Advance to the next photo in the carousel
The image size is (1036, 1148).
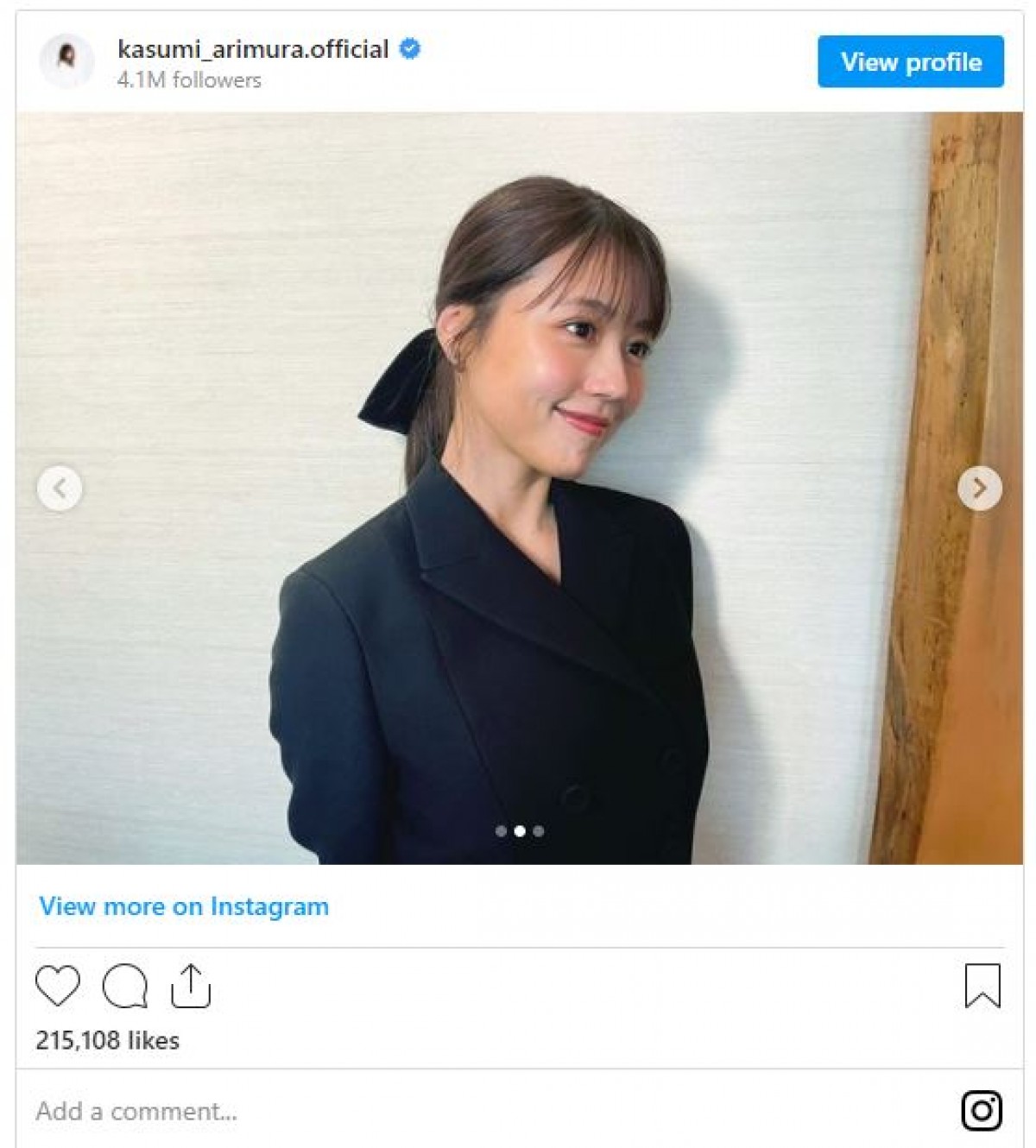click(979, 489)
